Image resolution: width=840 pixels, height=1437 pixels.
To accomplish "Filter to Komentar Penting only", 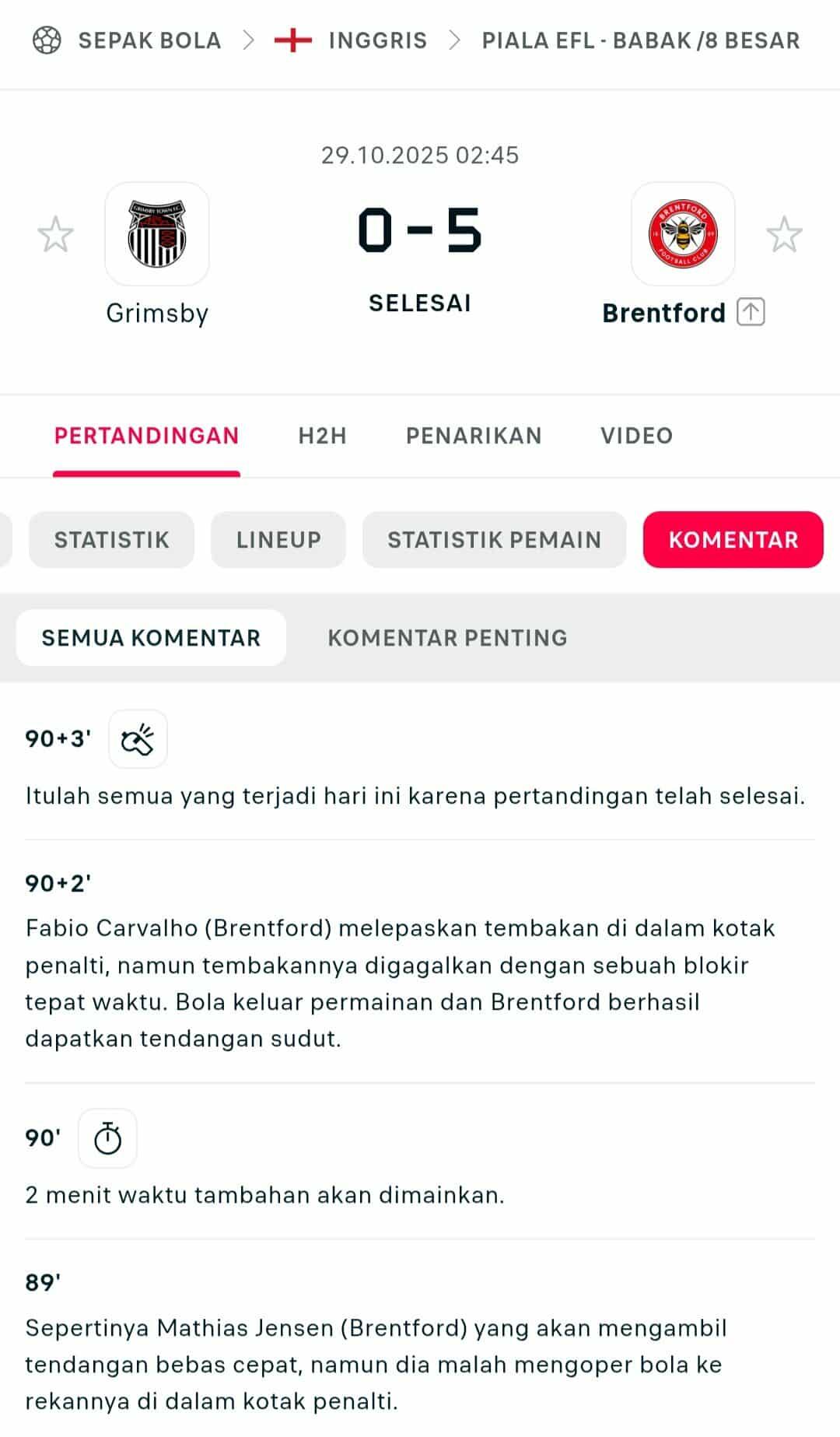I will (x=447, y=638).
